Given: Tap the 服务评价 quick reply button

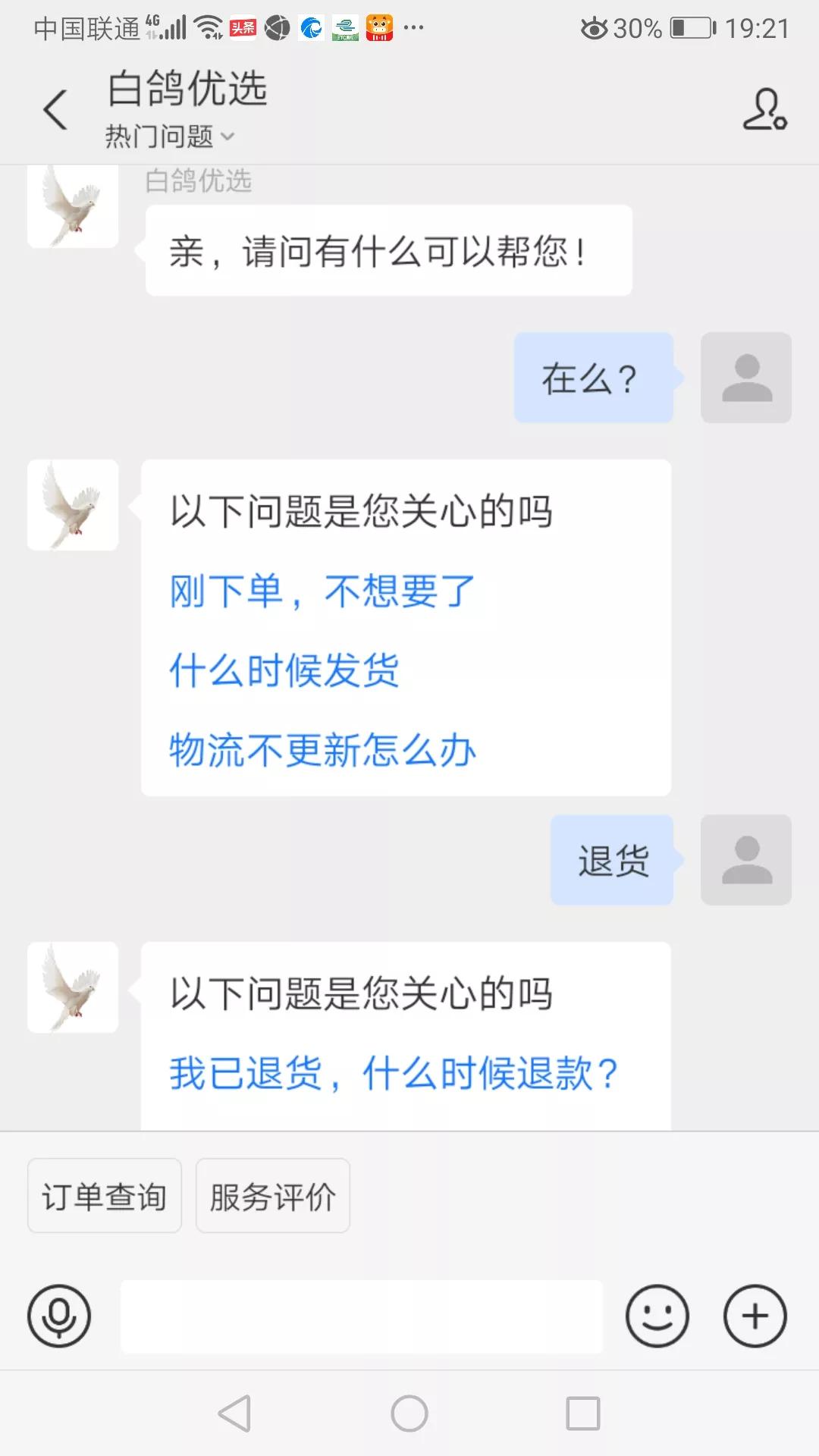Looking at the screenshot, I should click(272, 1195).
